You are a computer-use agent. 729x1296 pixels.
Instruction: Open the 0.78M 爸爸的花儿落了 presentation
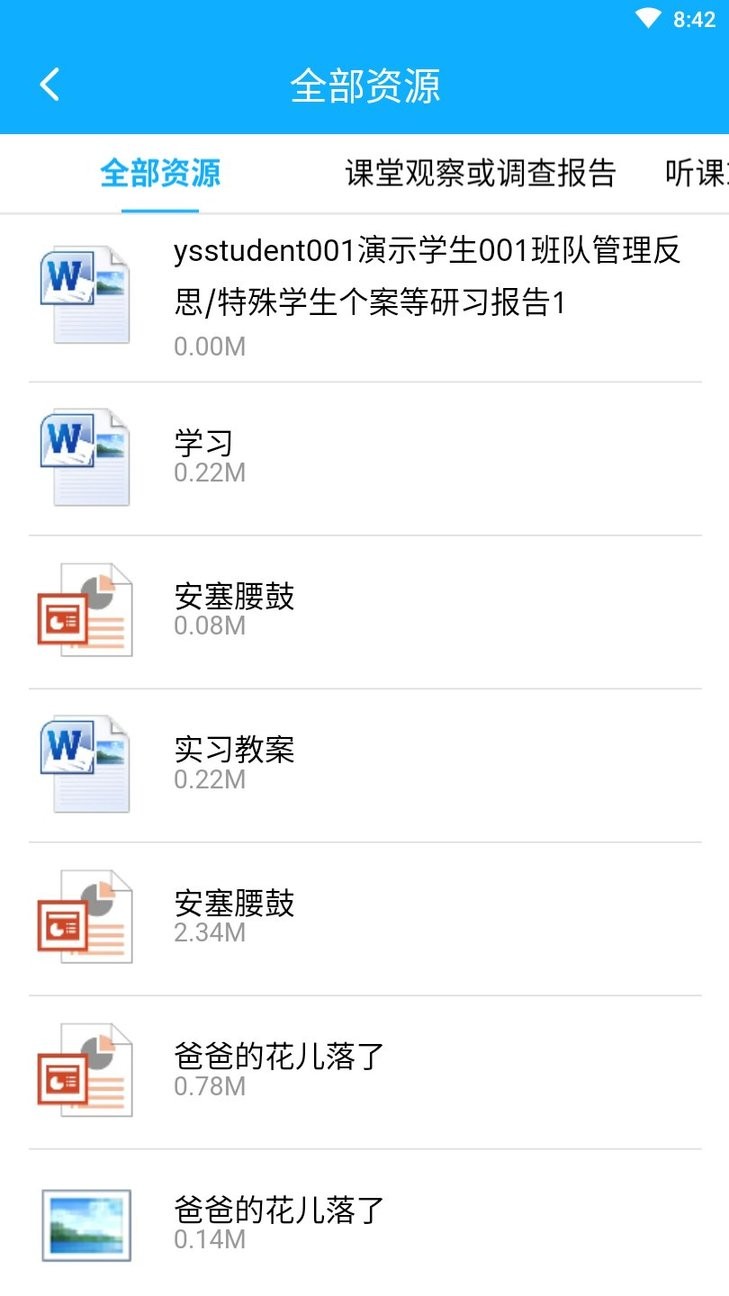(x=365, y=1071)
